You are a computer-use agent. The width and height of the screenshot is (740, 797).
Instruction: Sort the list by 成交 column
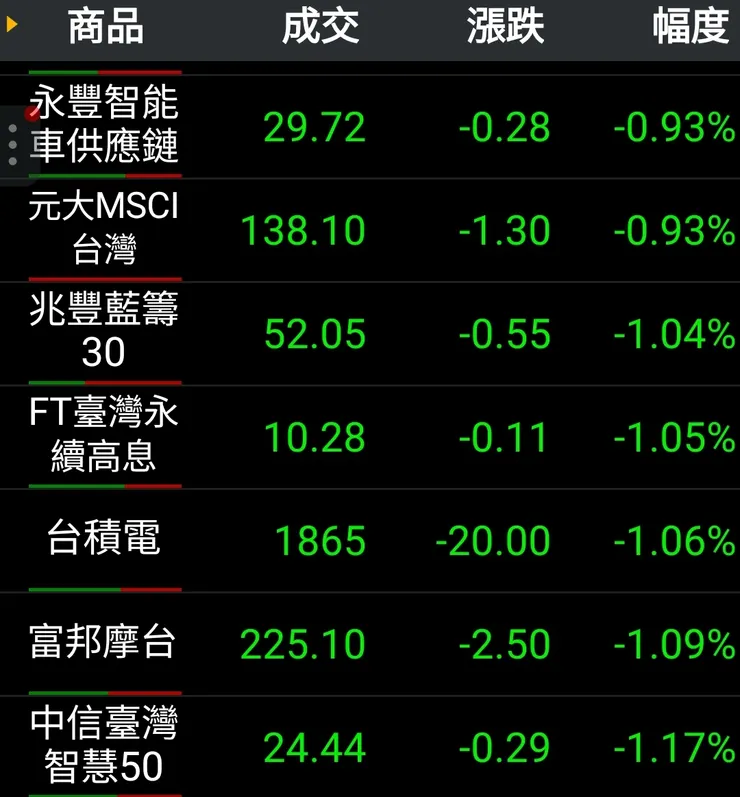click(320, 27)
